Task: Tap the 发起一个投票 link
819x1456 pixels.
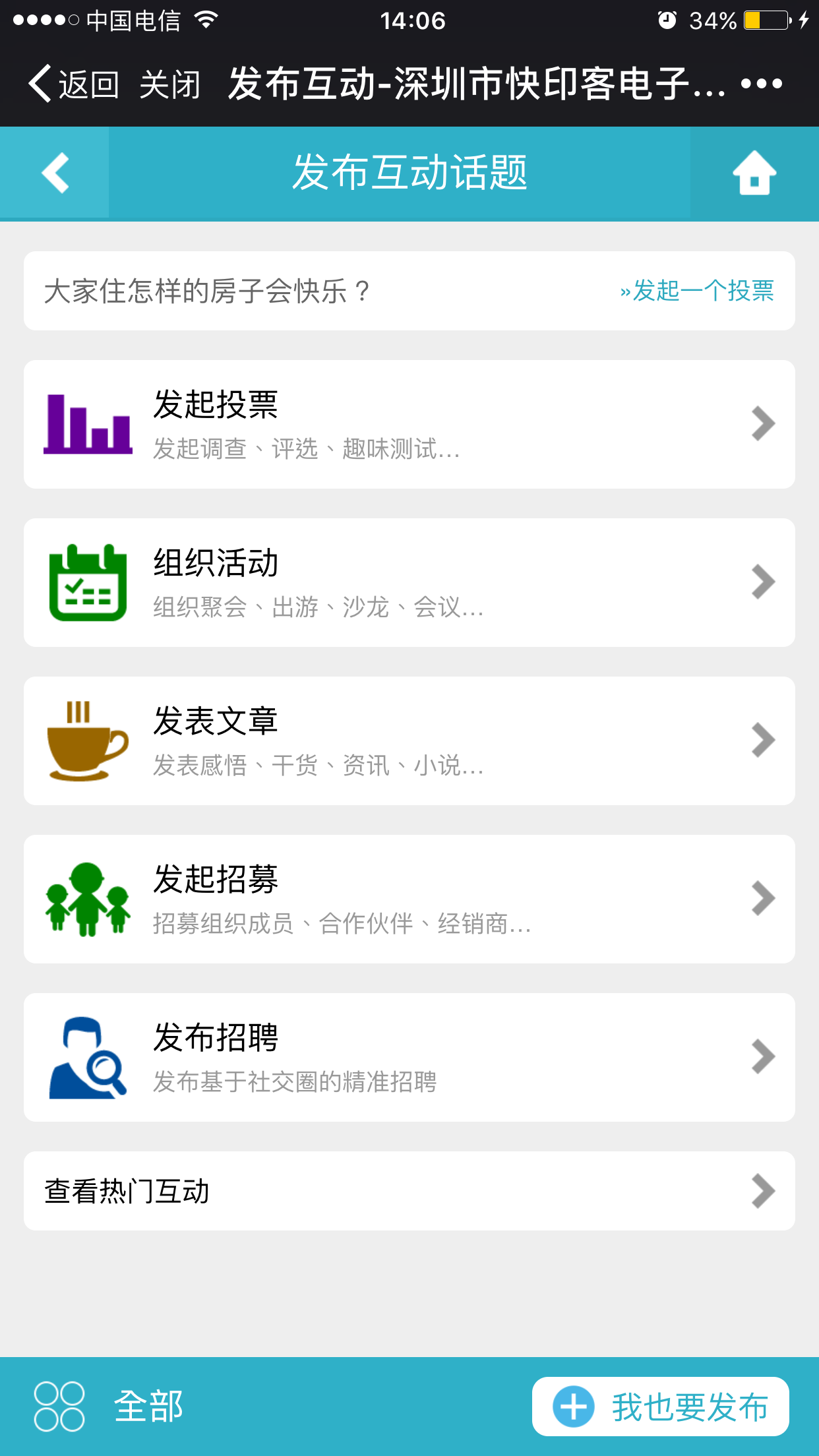Action: coord(696,291)
